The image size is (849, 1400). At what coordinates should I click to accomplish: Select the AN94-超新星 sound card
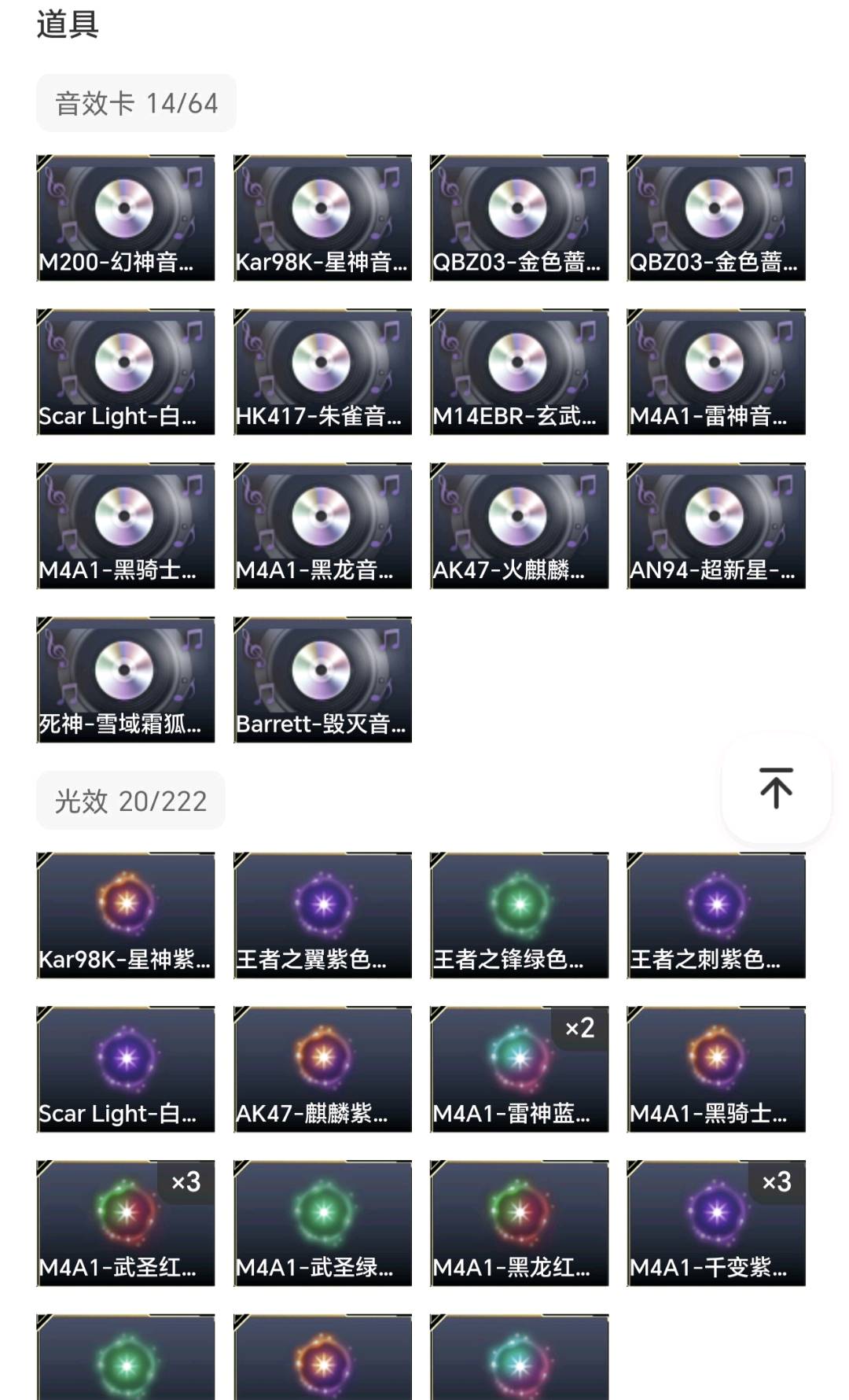pyautogui.click(x=715, y=526)
